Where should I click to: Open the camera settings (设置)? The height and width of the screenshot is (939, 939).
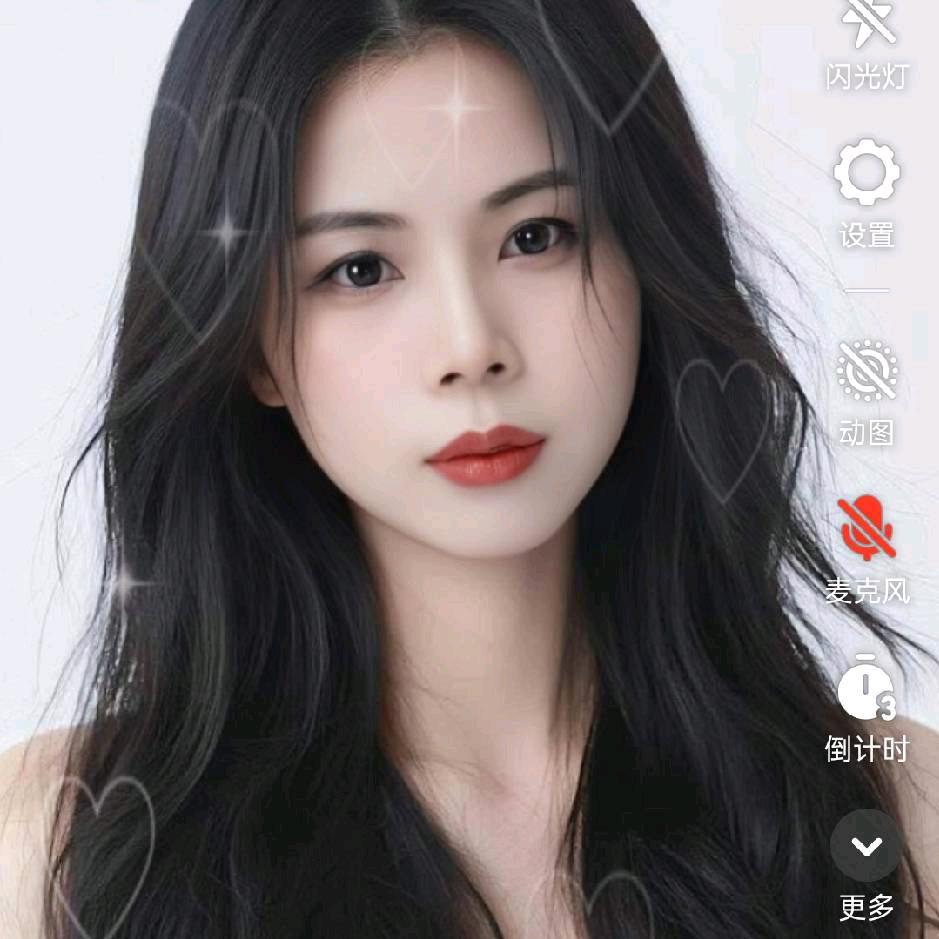(866, 174)
